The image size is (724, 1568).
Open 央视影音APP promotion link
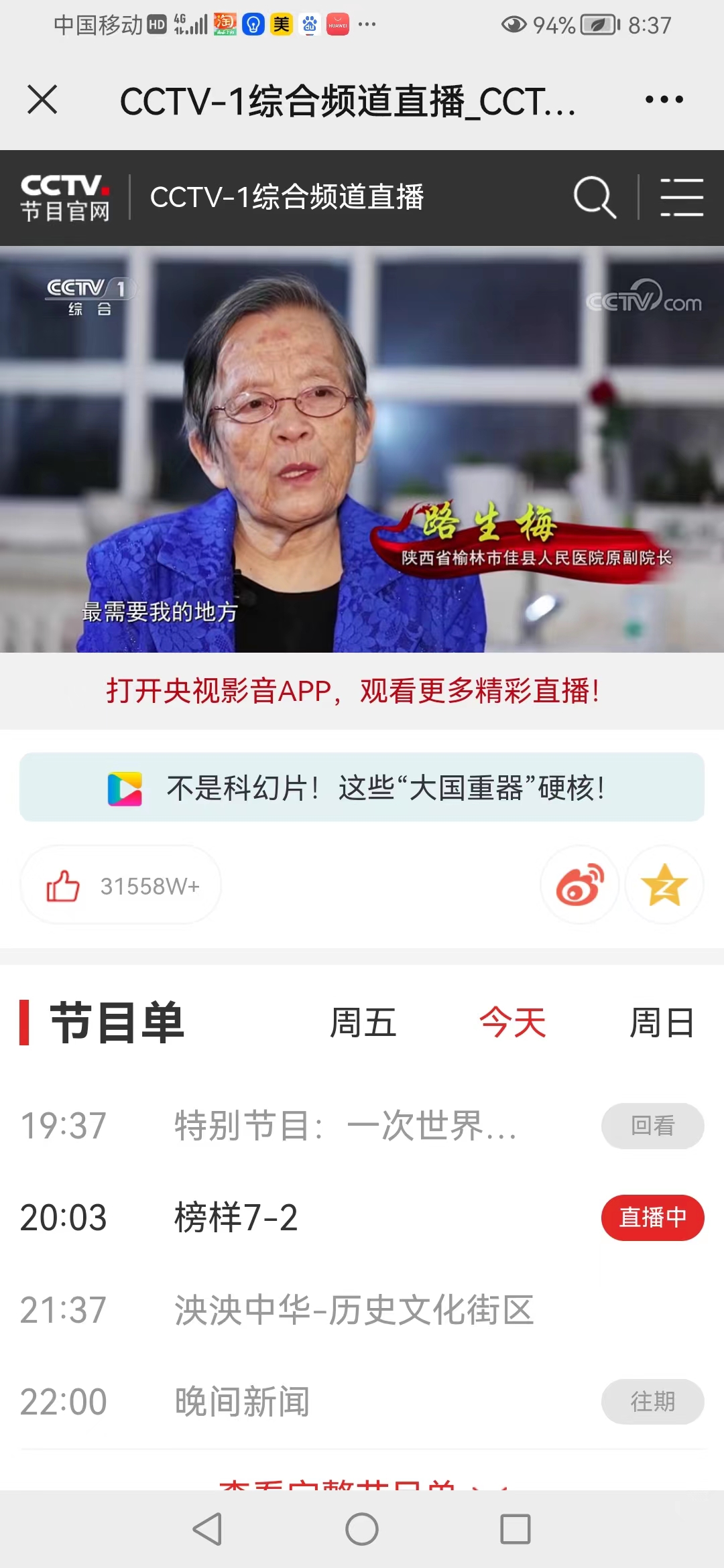[x=353, y=691]
